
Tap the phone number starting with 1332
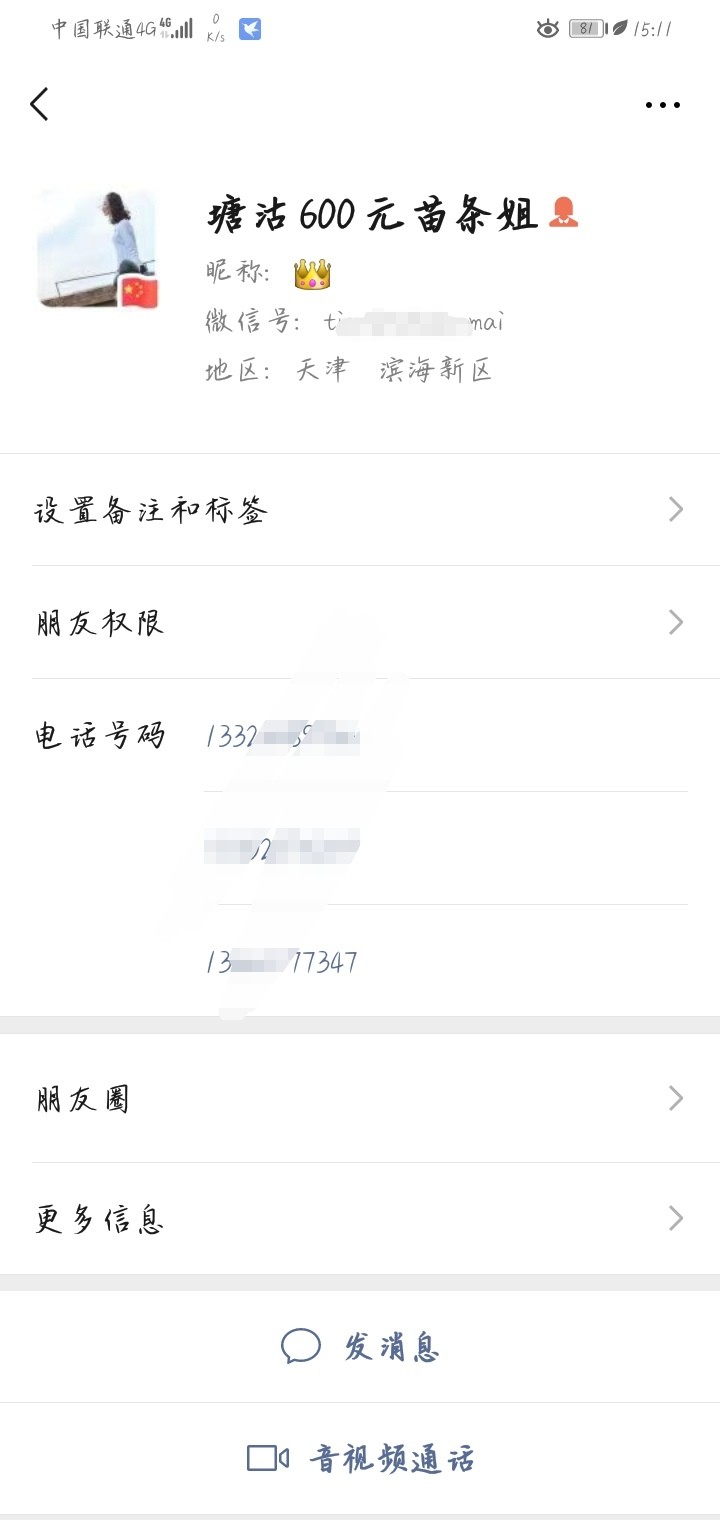click(x=283, y=737)
